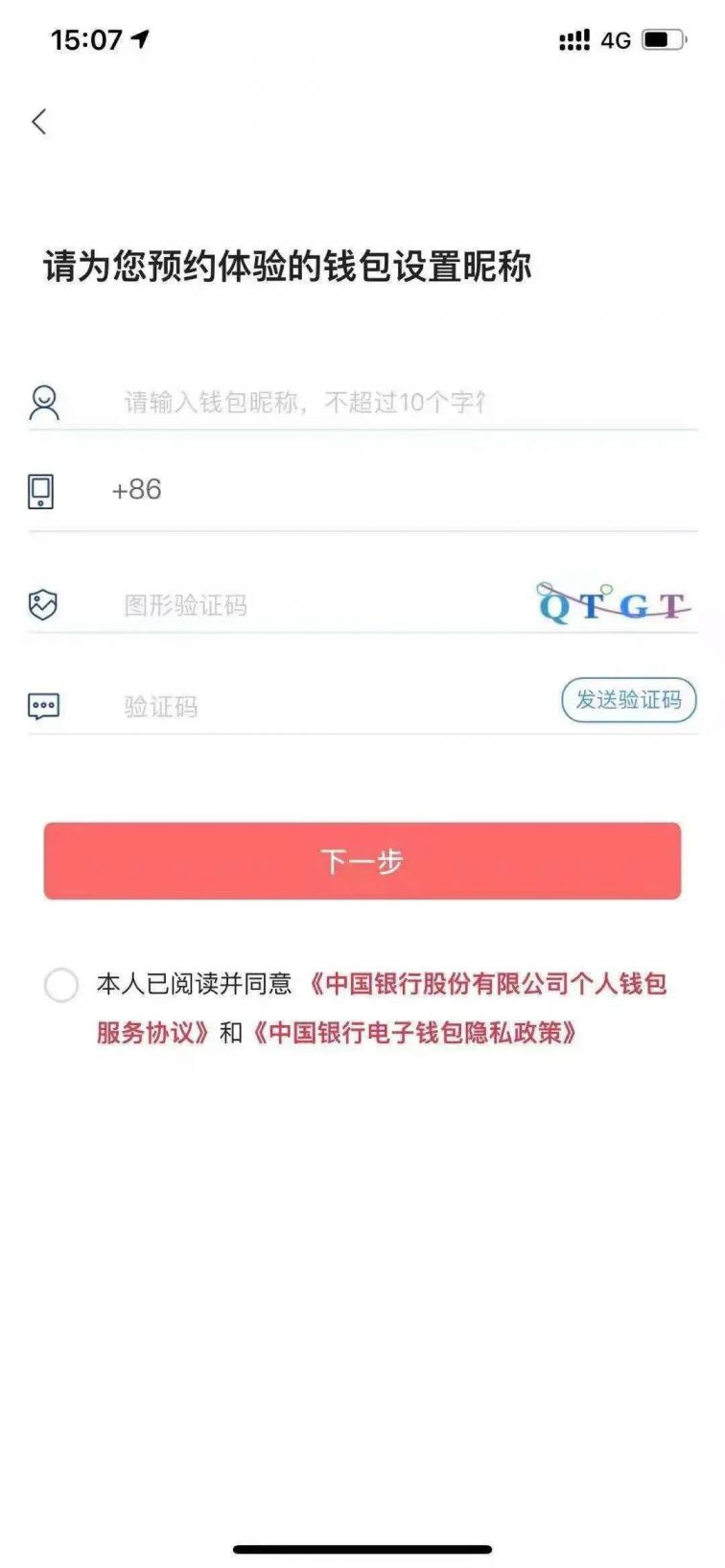This screenshot has height=1568, width=725.
Task: Click the signal bars icon in status bar
Action: tap(573, 40)
